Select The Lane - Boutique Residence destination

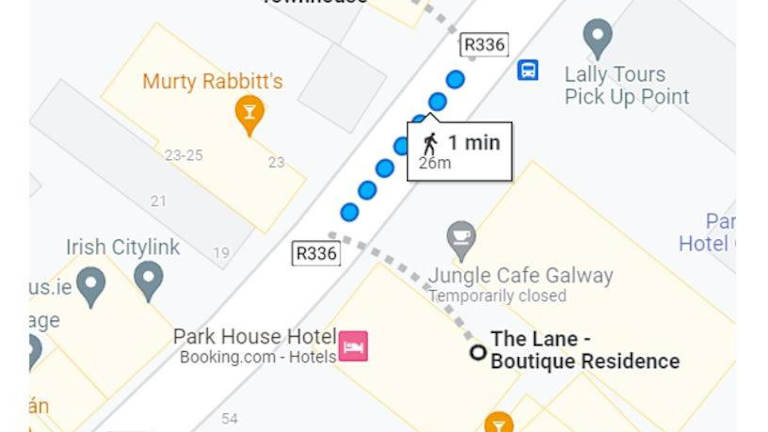pyautogui.click(x=478, y=352)
